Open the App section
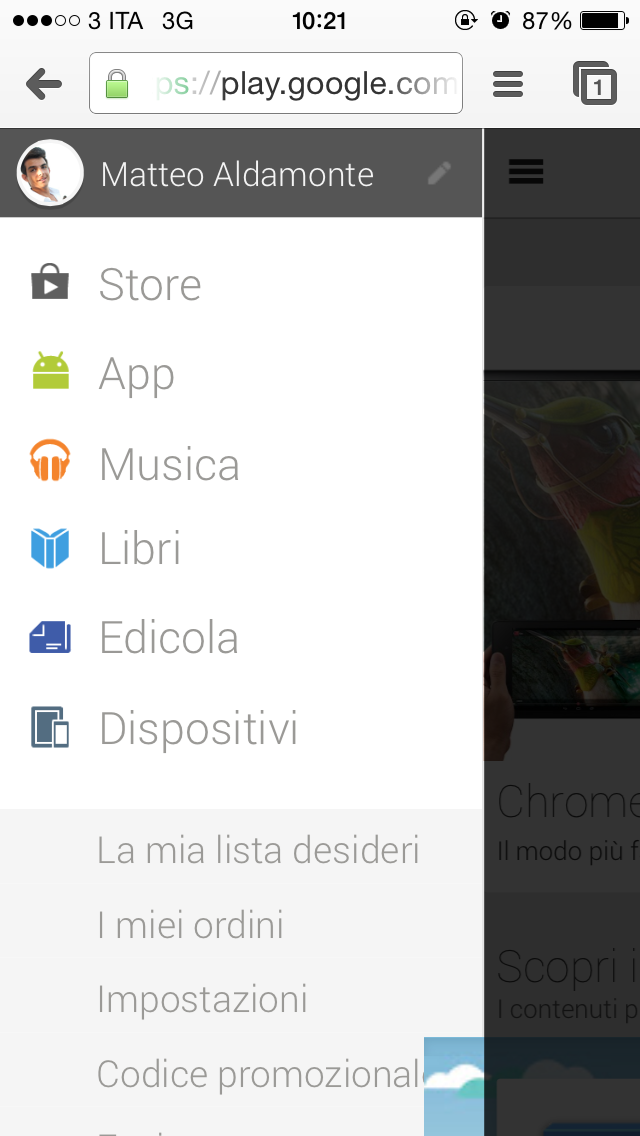 pyautogui.click(x=137, y=374)
